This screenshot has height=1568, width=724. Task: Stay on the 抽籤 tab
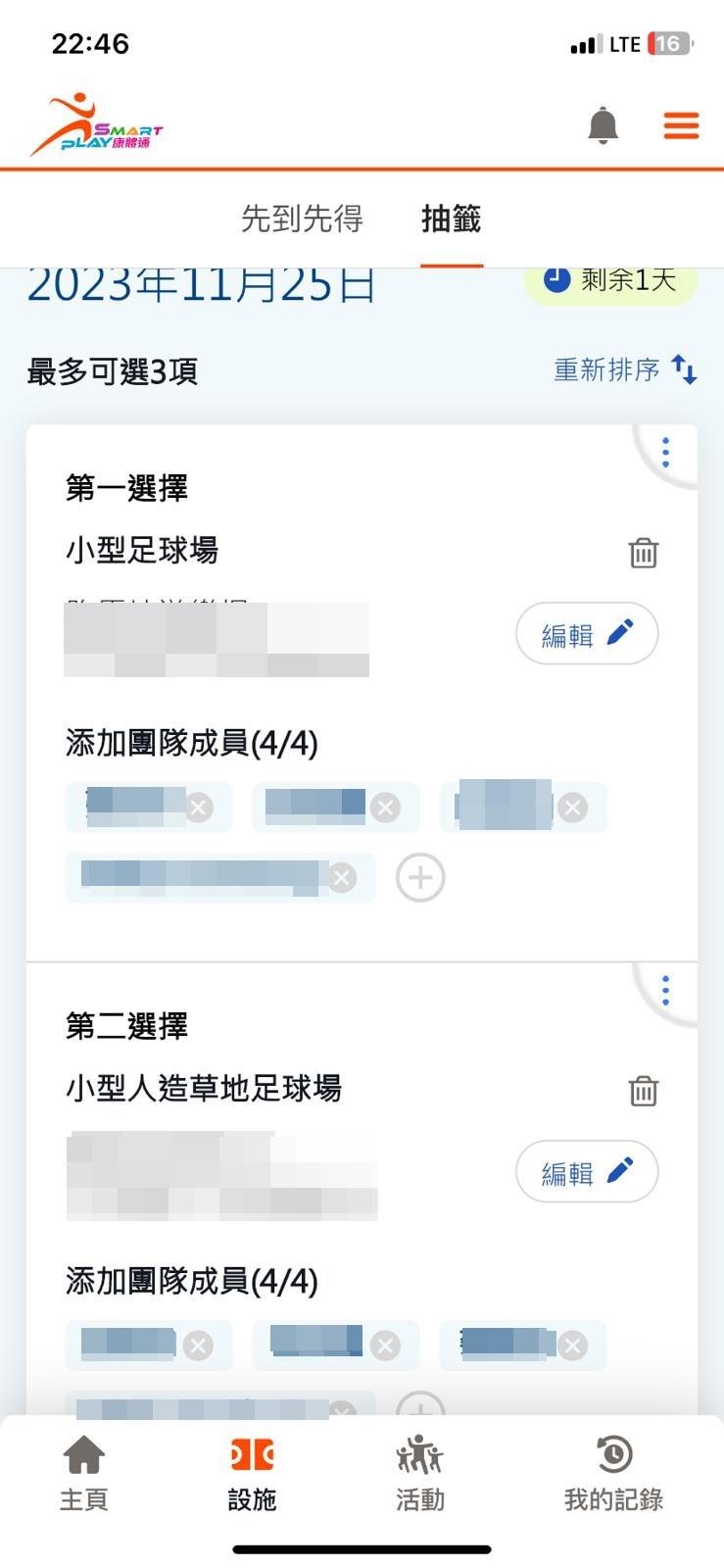pyautogui.click(x=454, y=219)
